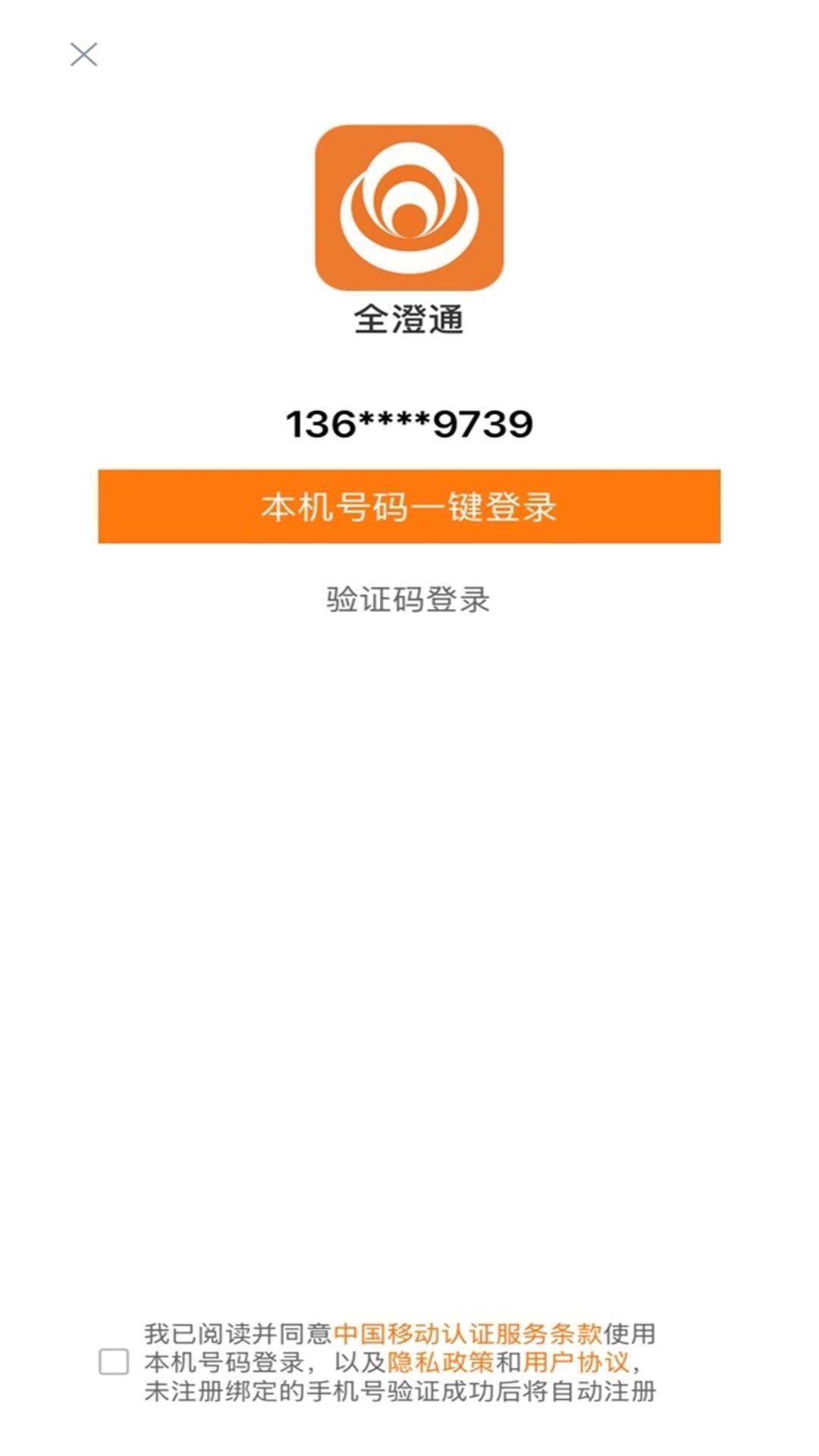Click the 全澄通 app name text
The width and height of the screenshot is (819, 1456).
[408, 320]
